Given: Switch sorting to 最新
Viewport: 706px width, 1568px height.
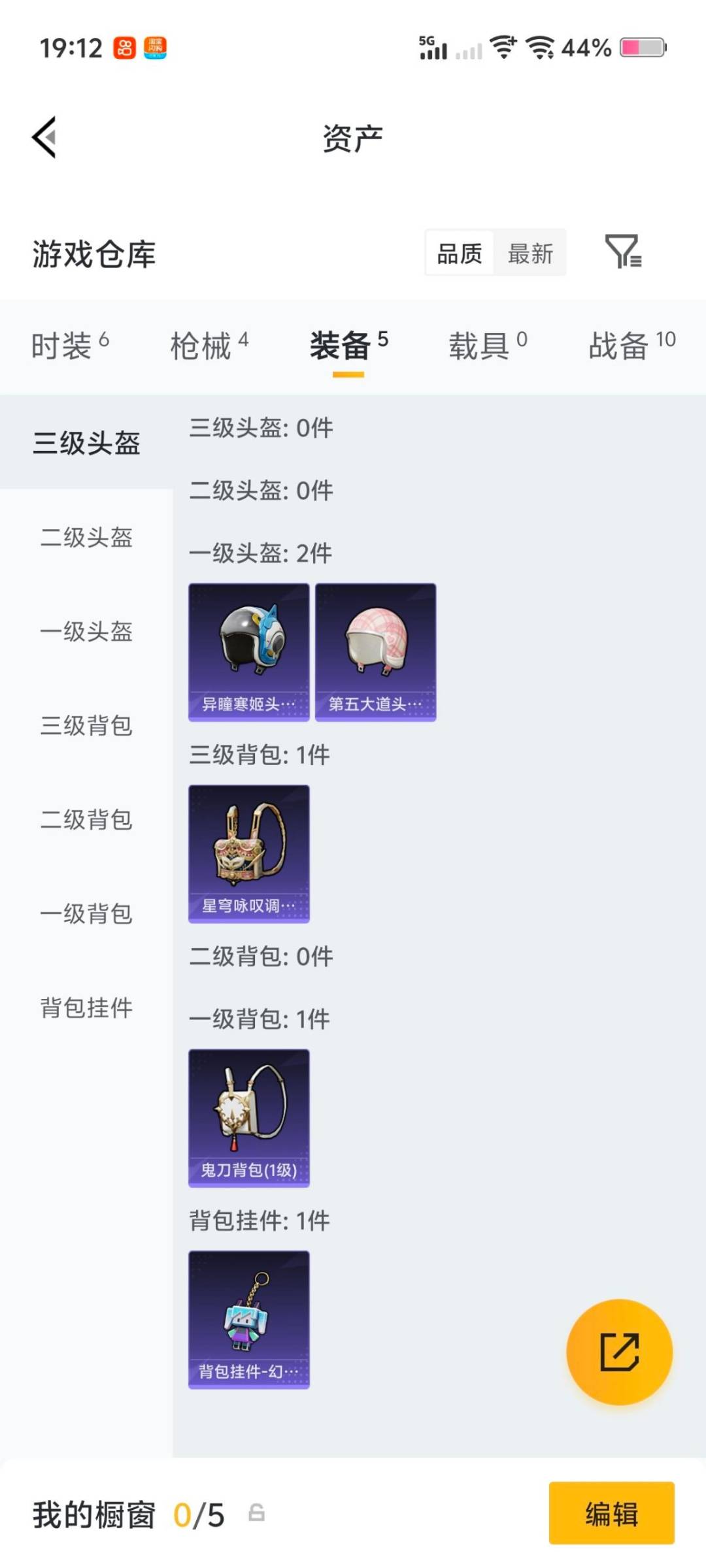Looking at the screenshot, I should tap(531, 253).
